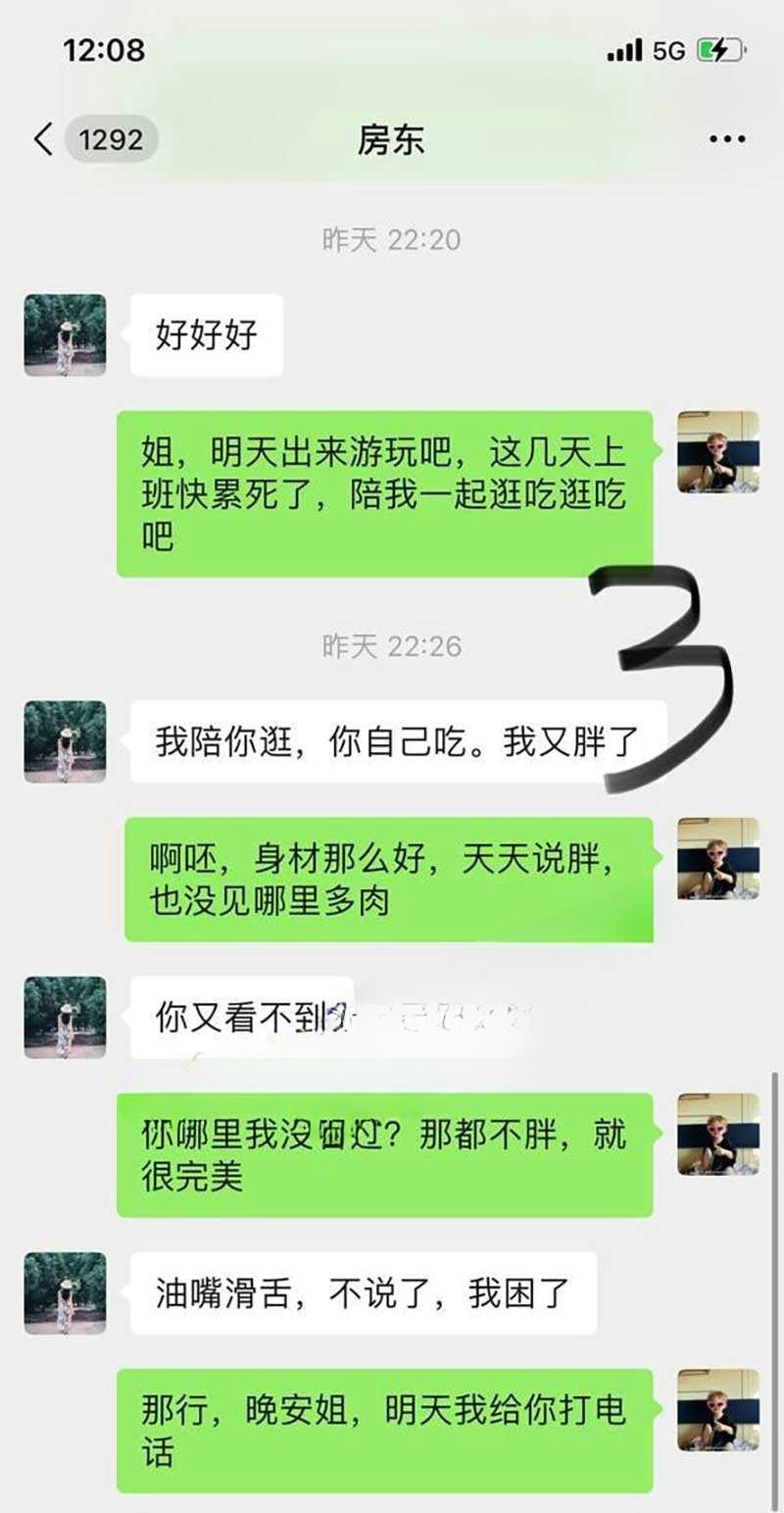This screenshot has height=1513, width=784.
Task: Tap my avatar beside 那都不胖 message
Action: 718,1134
